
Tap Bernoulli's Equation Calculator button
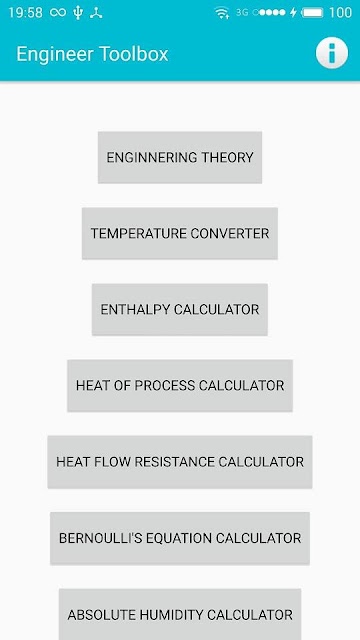[x=180, y=538]
